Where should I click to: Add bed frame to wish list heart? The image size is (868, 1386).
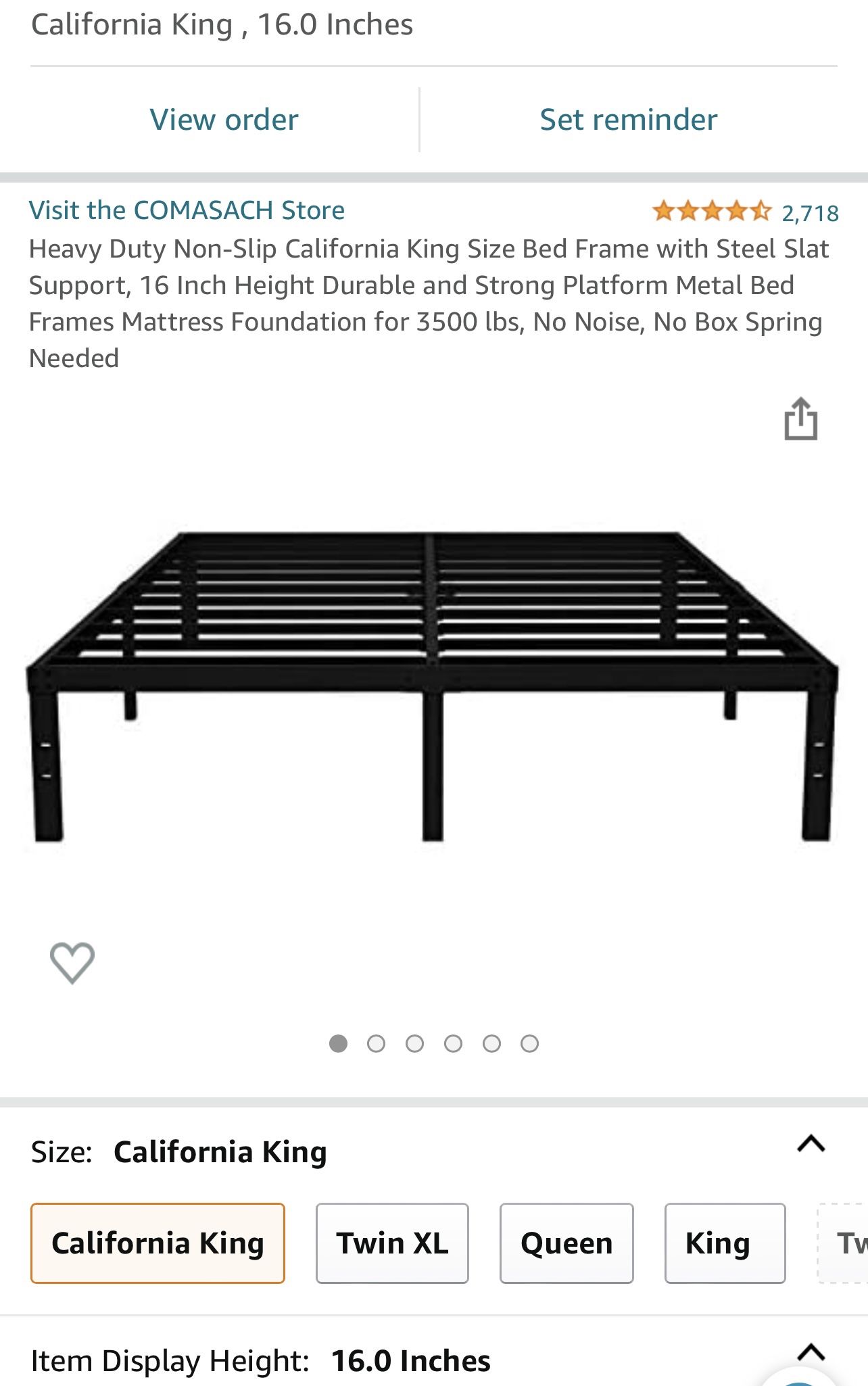[72, 962]
